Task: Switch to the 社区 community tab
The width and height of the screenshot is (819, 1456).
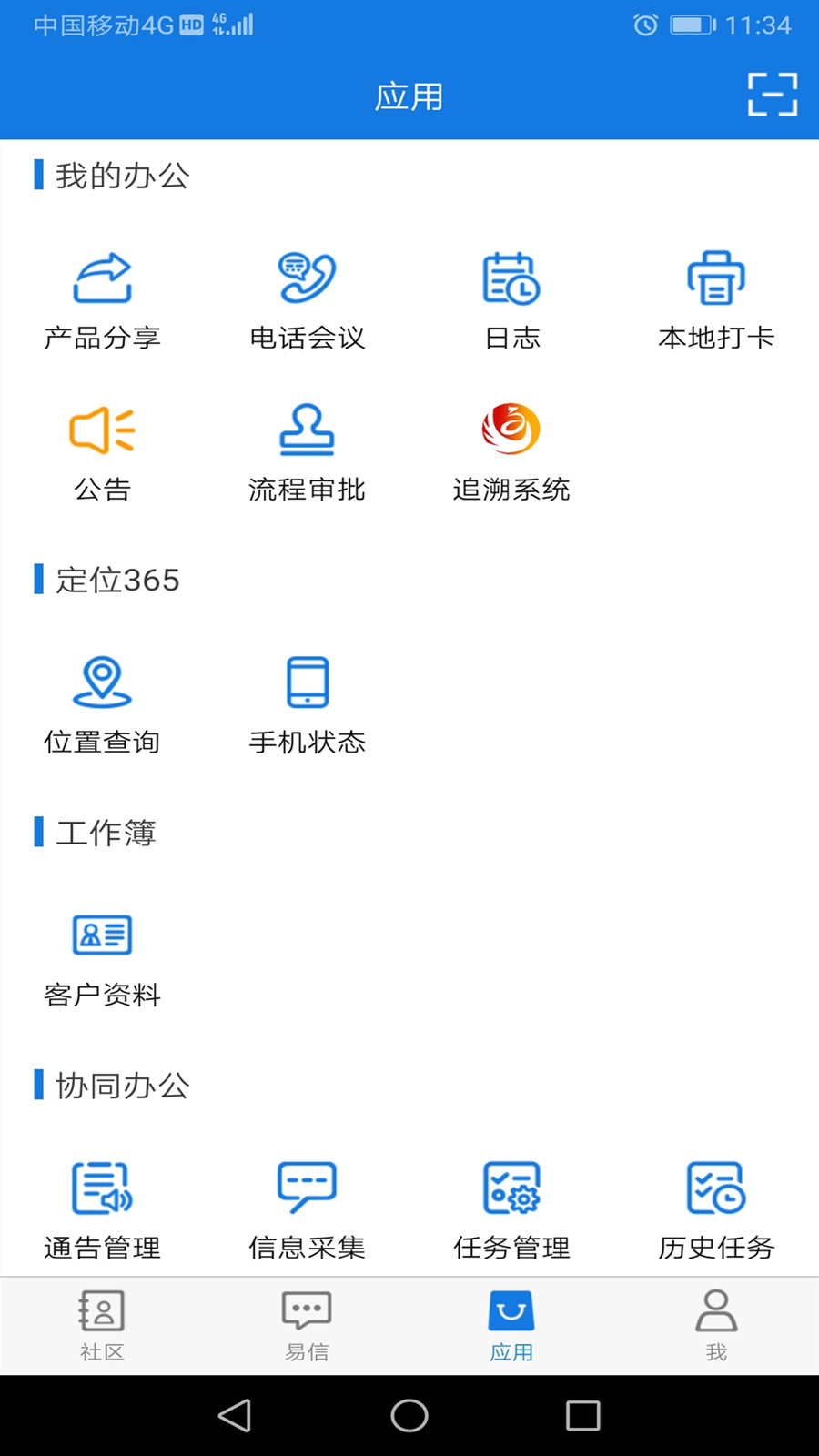Action: [102, 1324]
